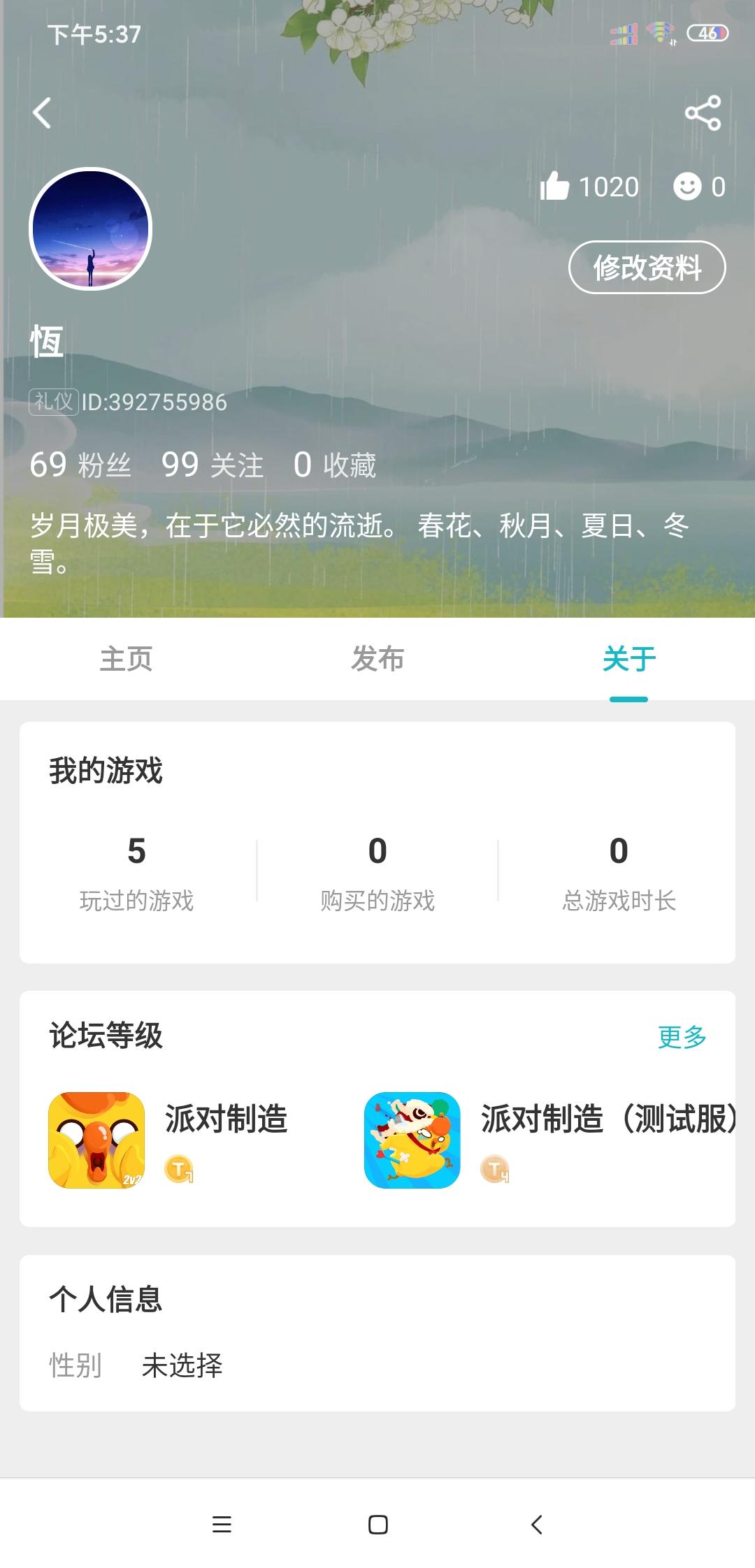This screenshot has height=1568, width=755.
Task: Open the profile avatar picture
Action: click(90, 229)
